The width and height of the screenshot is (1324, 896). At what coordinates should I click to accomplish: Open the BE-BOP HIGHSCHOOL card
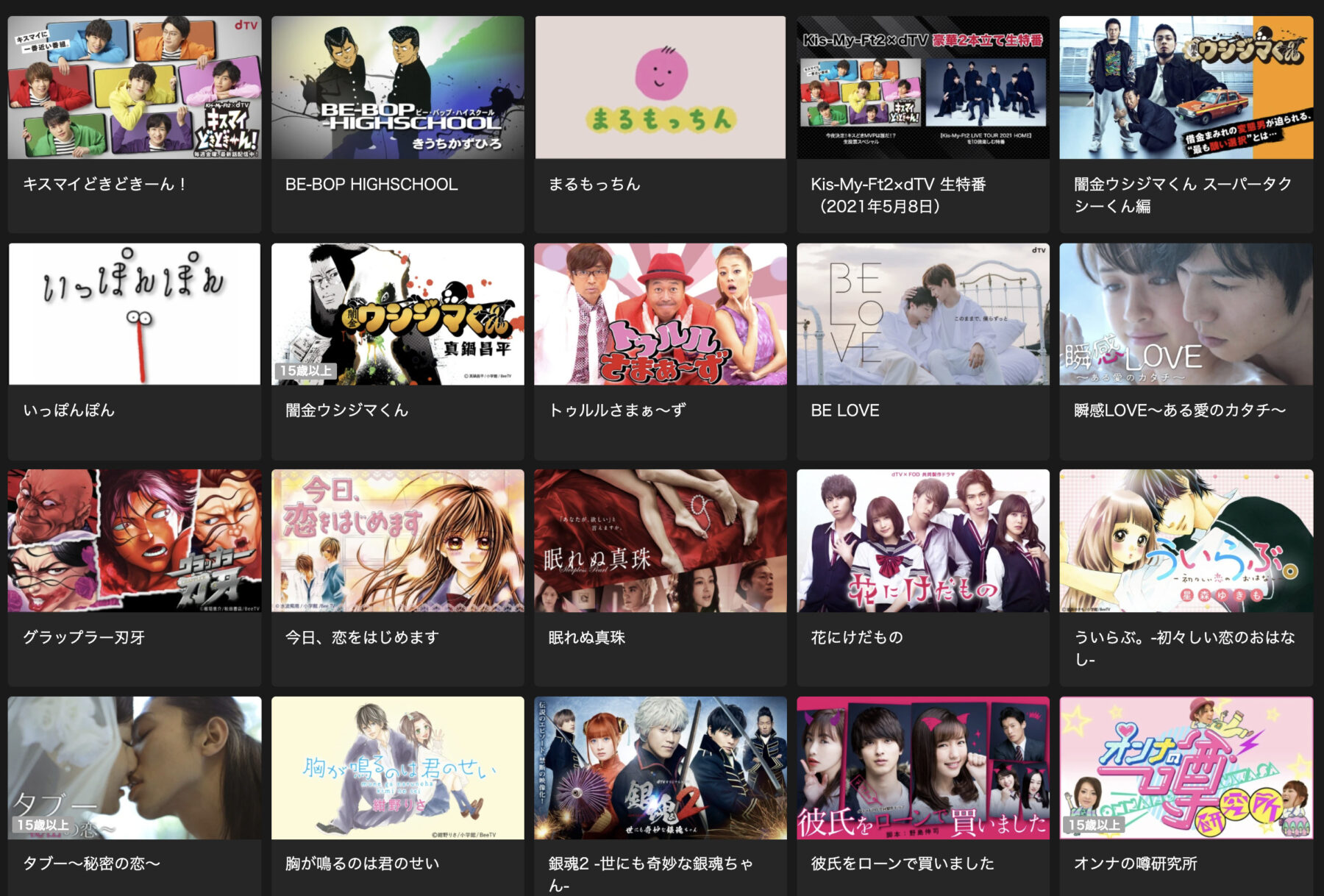click(x=397, y=88)
